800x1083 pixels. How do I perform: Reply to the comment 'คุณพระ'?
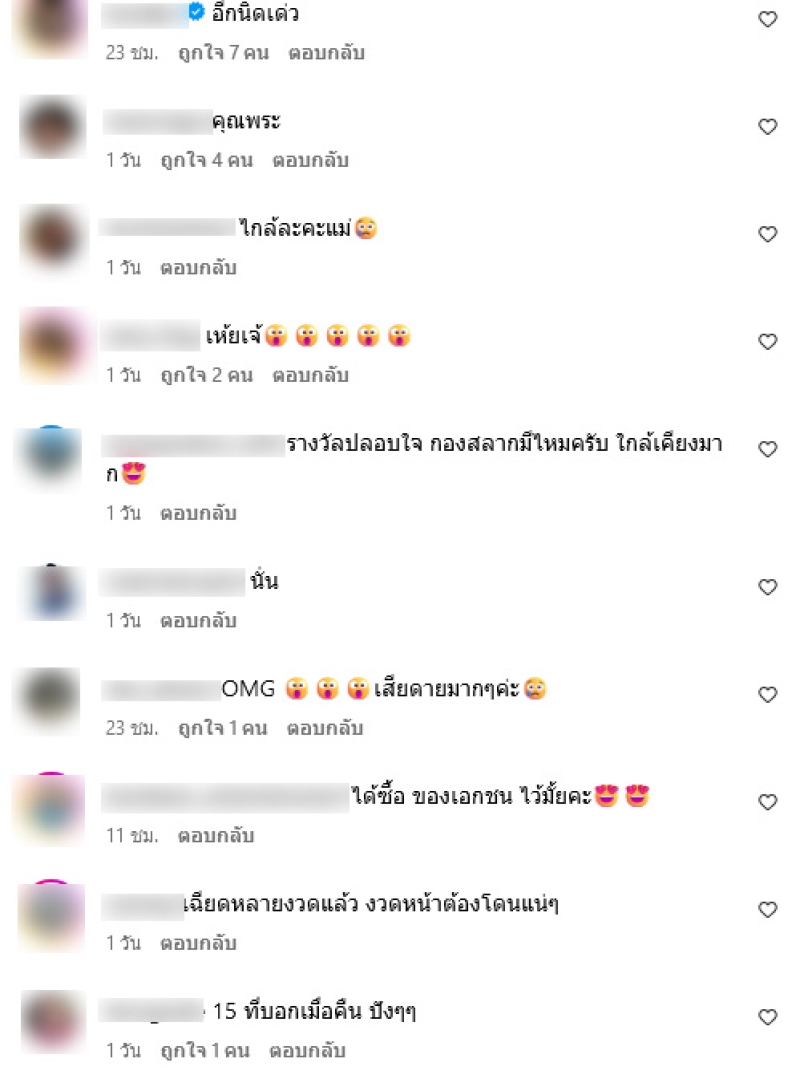[309, 160]
